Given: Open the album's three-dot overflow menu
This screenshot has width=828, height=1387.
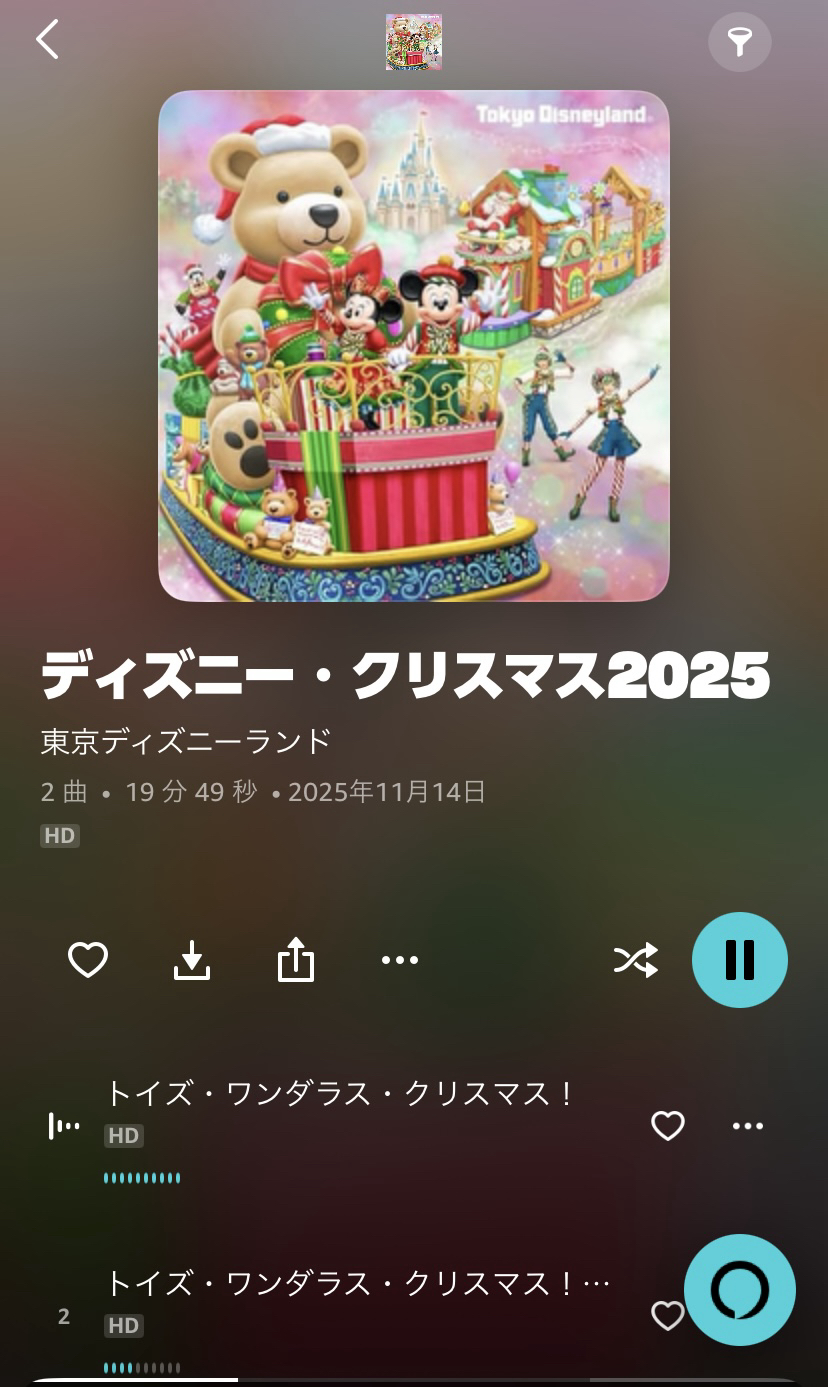Looking at the screenshot, I should (x=399, y=960).
